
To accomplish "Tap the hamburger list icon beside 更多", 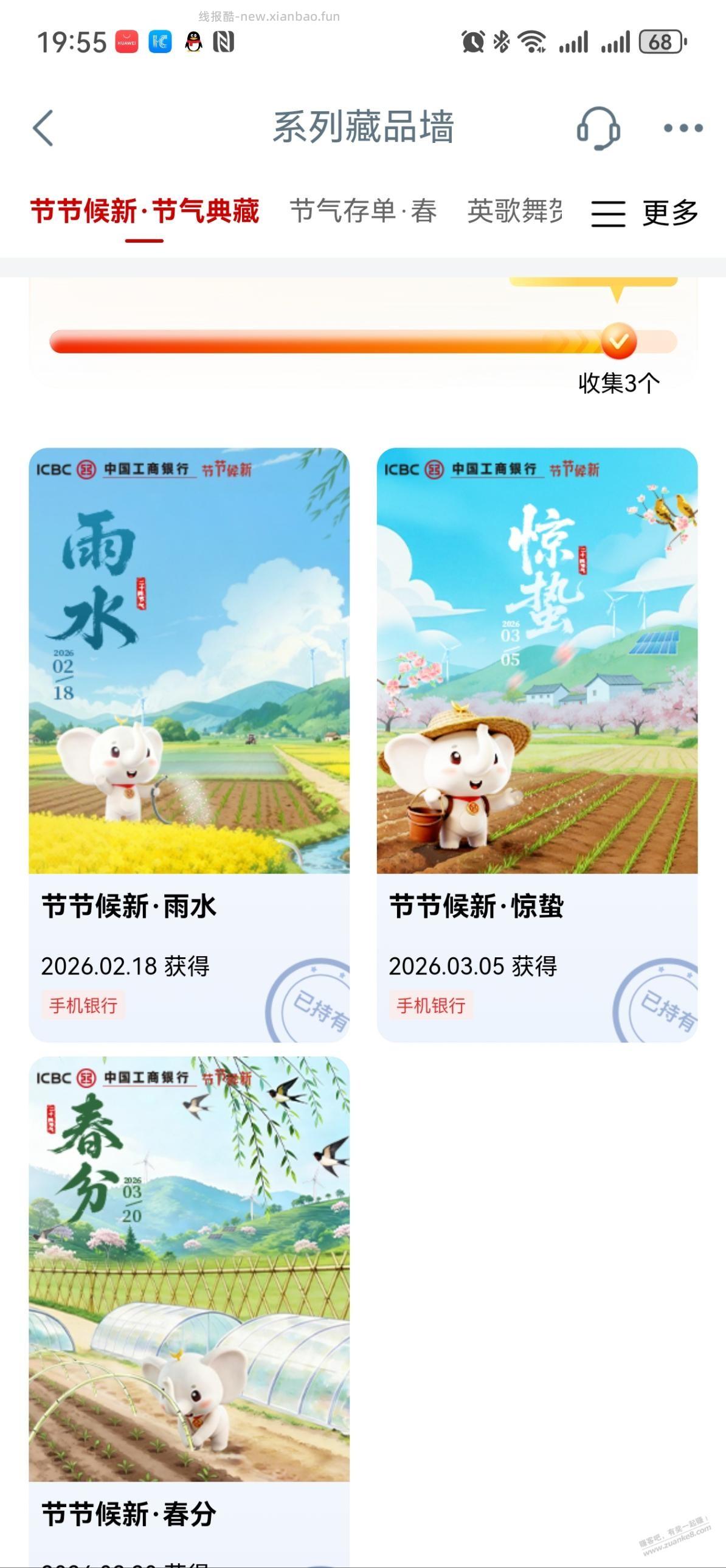I will (609, 214).
